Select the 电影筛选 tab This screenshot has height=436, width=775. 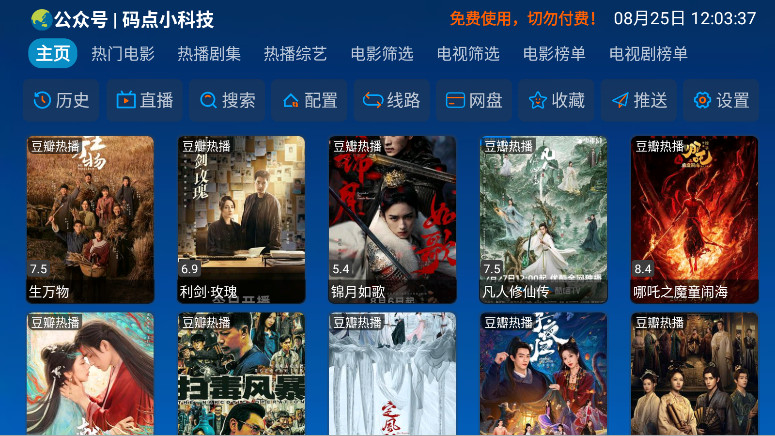pos(382,54)
